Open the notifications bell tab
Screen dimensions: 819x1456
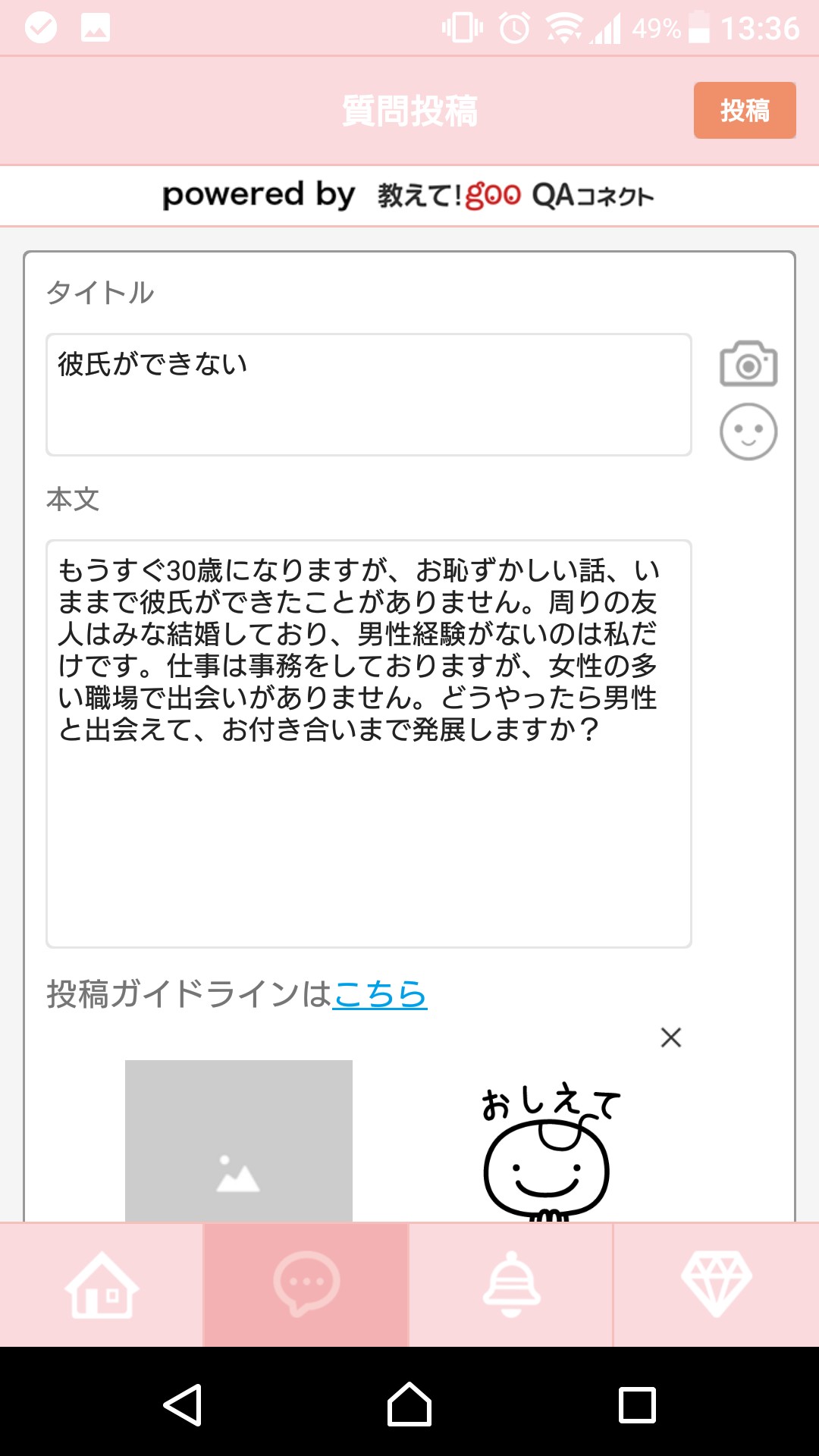[x=511, y=1284]
